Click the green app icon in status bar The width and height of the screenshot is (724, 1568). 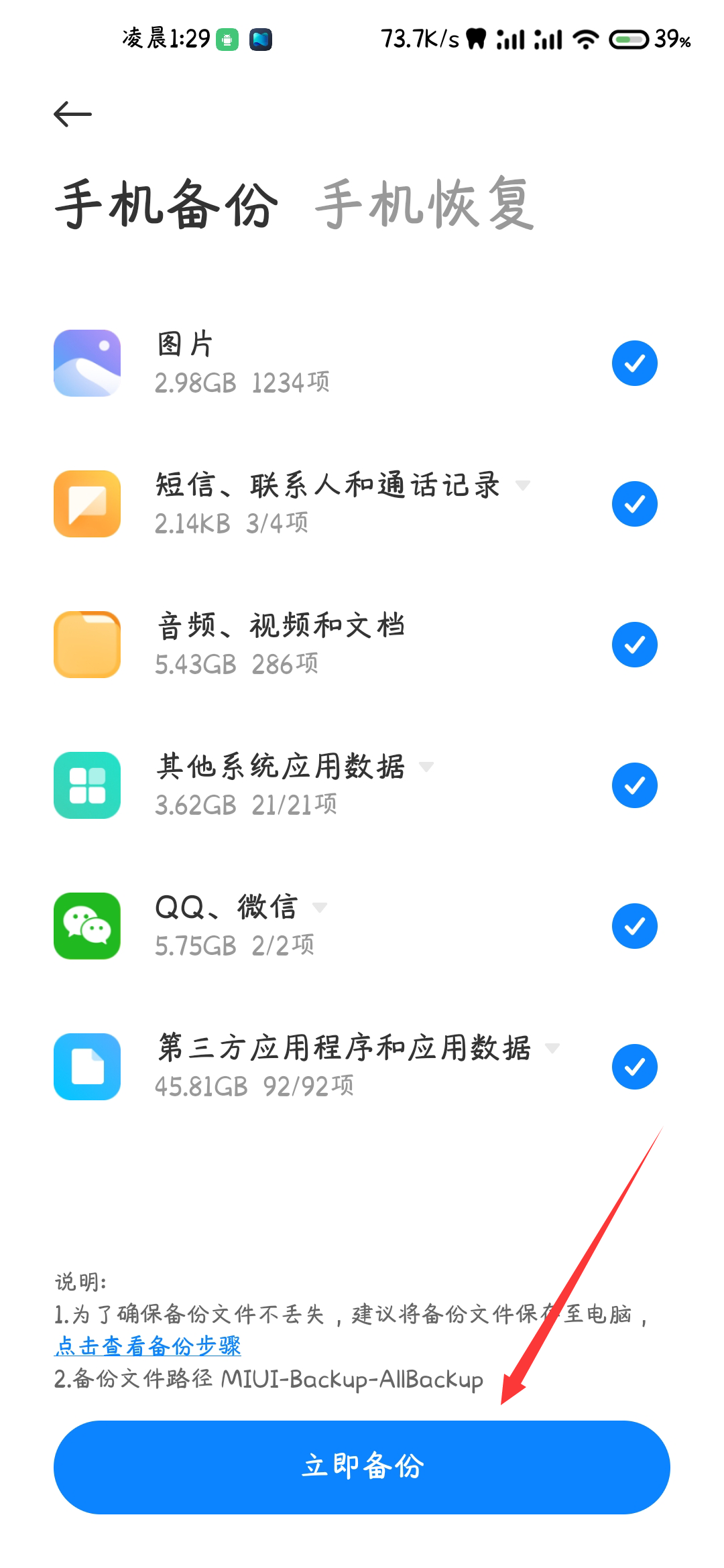pos(229,40)
